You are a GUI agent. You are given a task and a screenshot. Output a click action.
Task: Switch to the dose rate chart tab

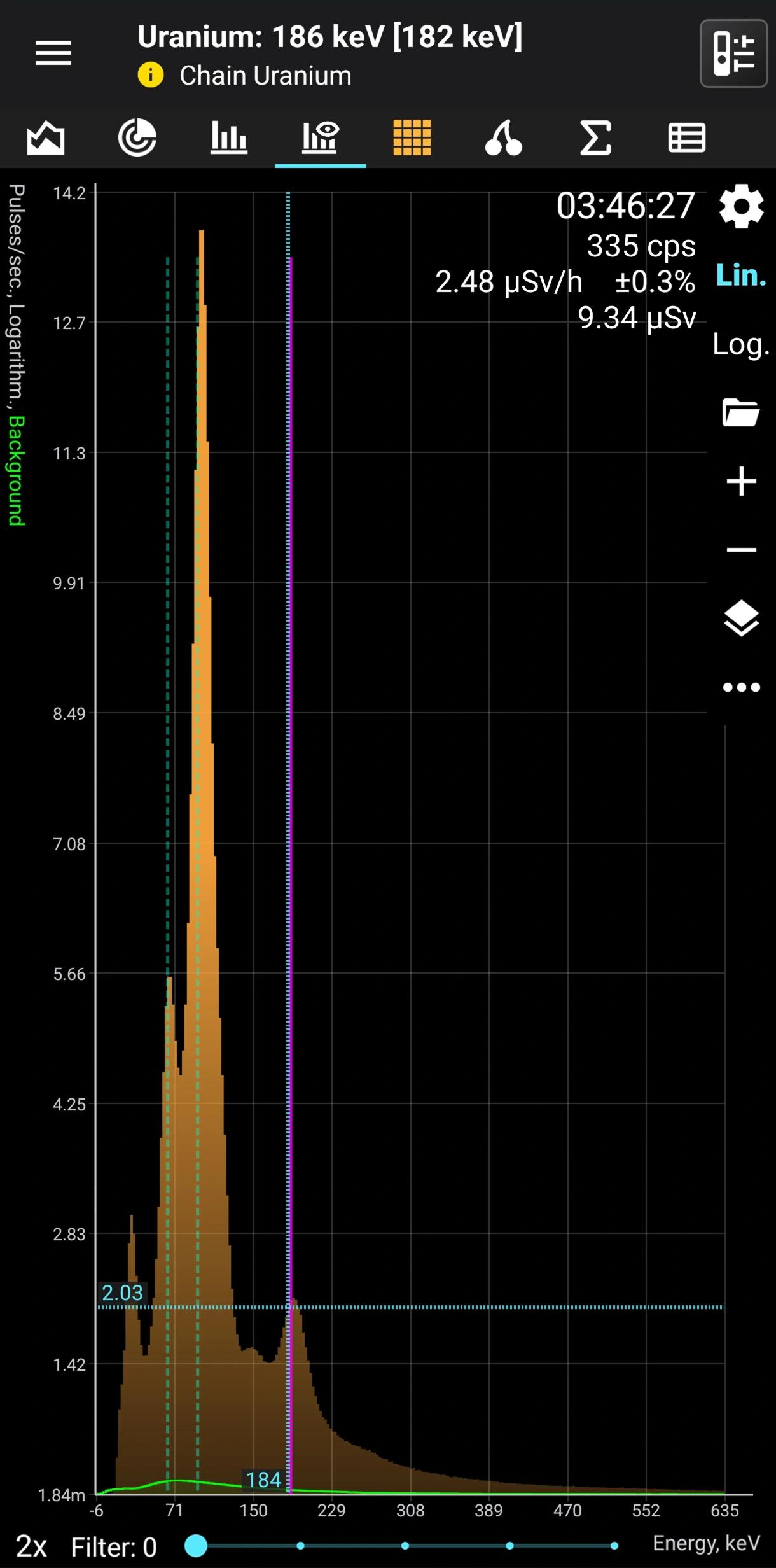pos(46,137)
